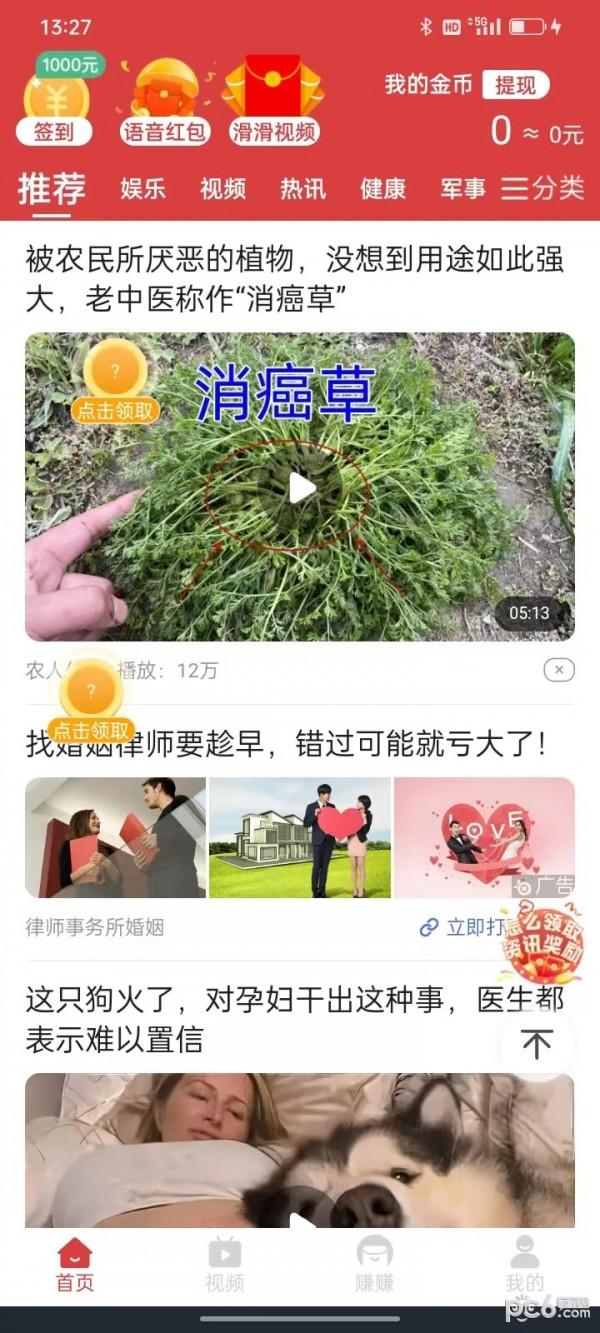The image size is (600, 1333).
Task: Go to the 视频 bottom navigation tab
Action: click(x=225, y=1265)
